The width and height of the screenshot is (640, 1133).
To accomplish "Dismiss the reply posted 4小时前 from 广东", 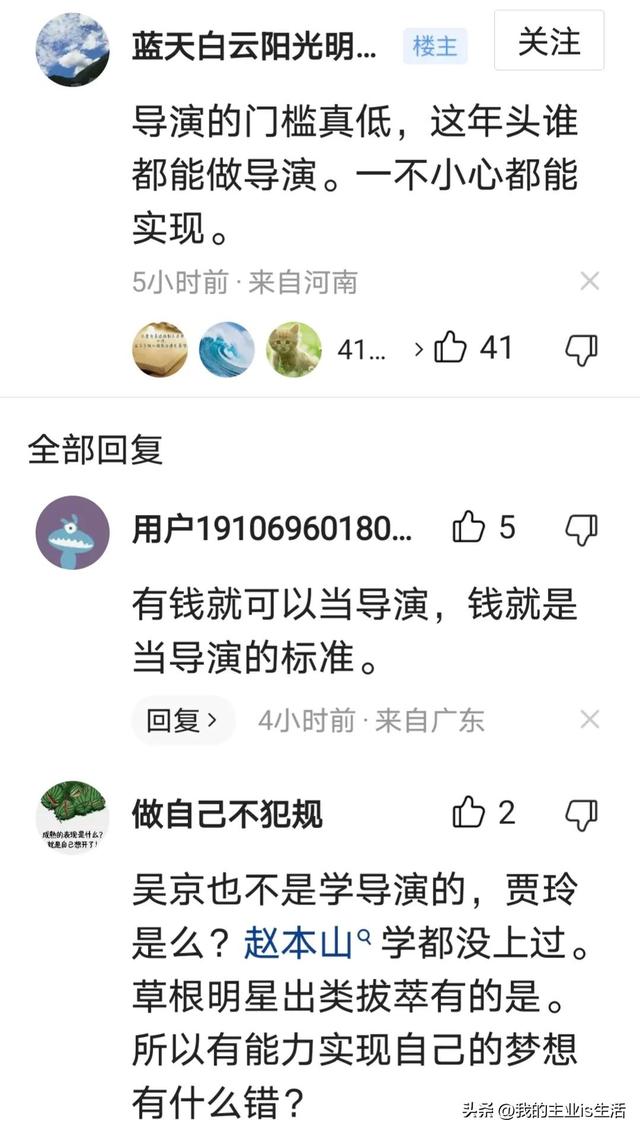I will click(x=590, y=719).
